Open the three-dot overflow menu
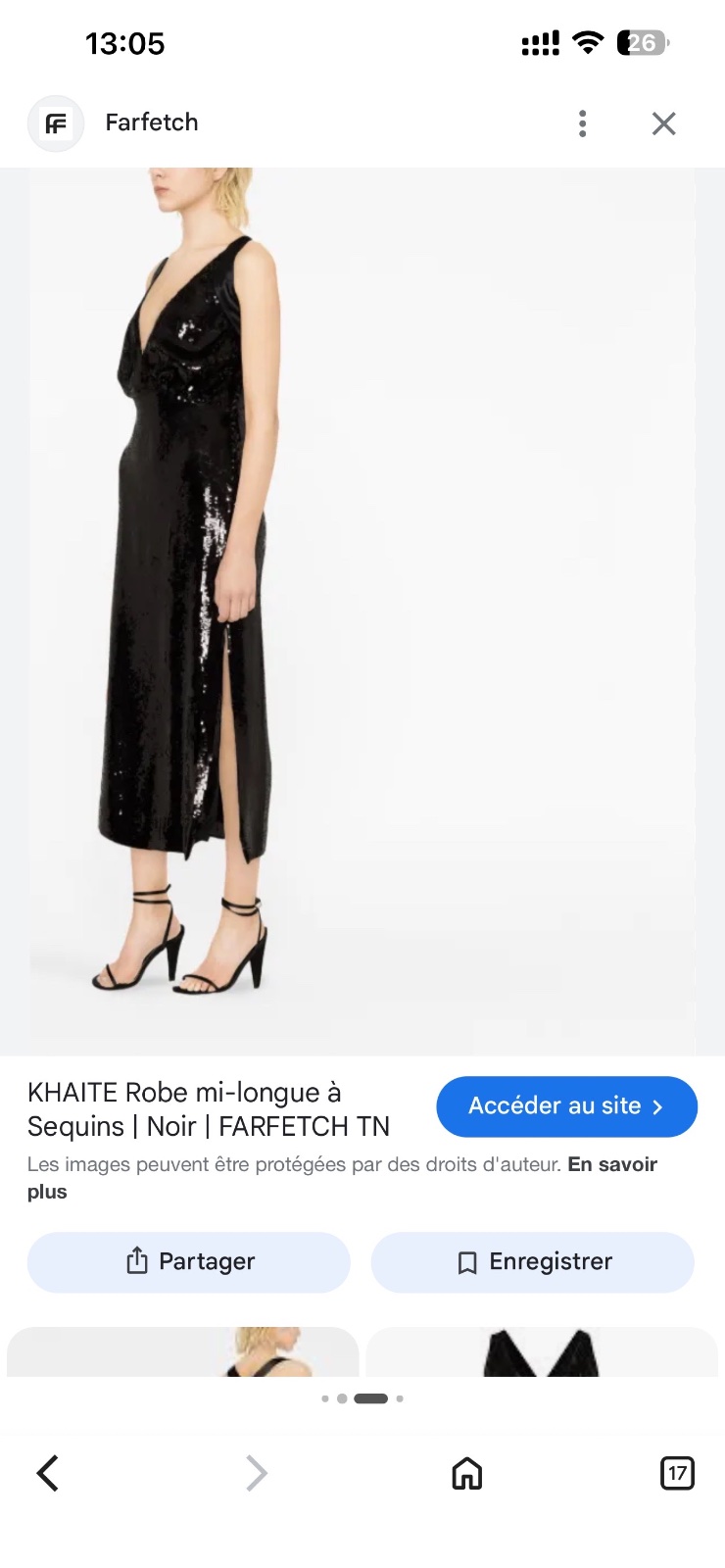The image size is (725, 1568). pyautogui.click(x=582, y=123)
